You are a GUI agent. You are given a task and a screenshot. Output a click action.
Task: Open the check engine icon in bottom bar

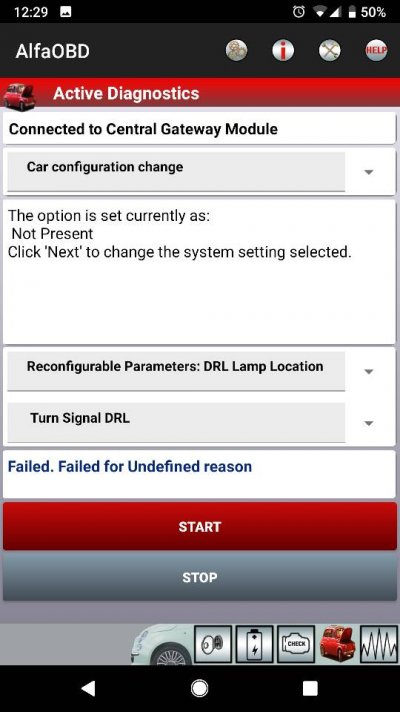[x=296, y=643]
